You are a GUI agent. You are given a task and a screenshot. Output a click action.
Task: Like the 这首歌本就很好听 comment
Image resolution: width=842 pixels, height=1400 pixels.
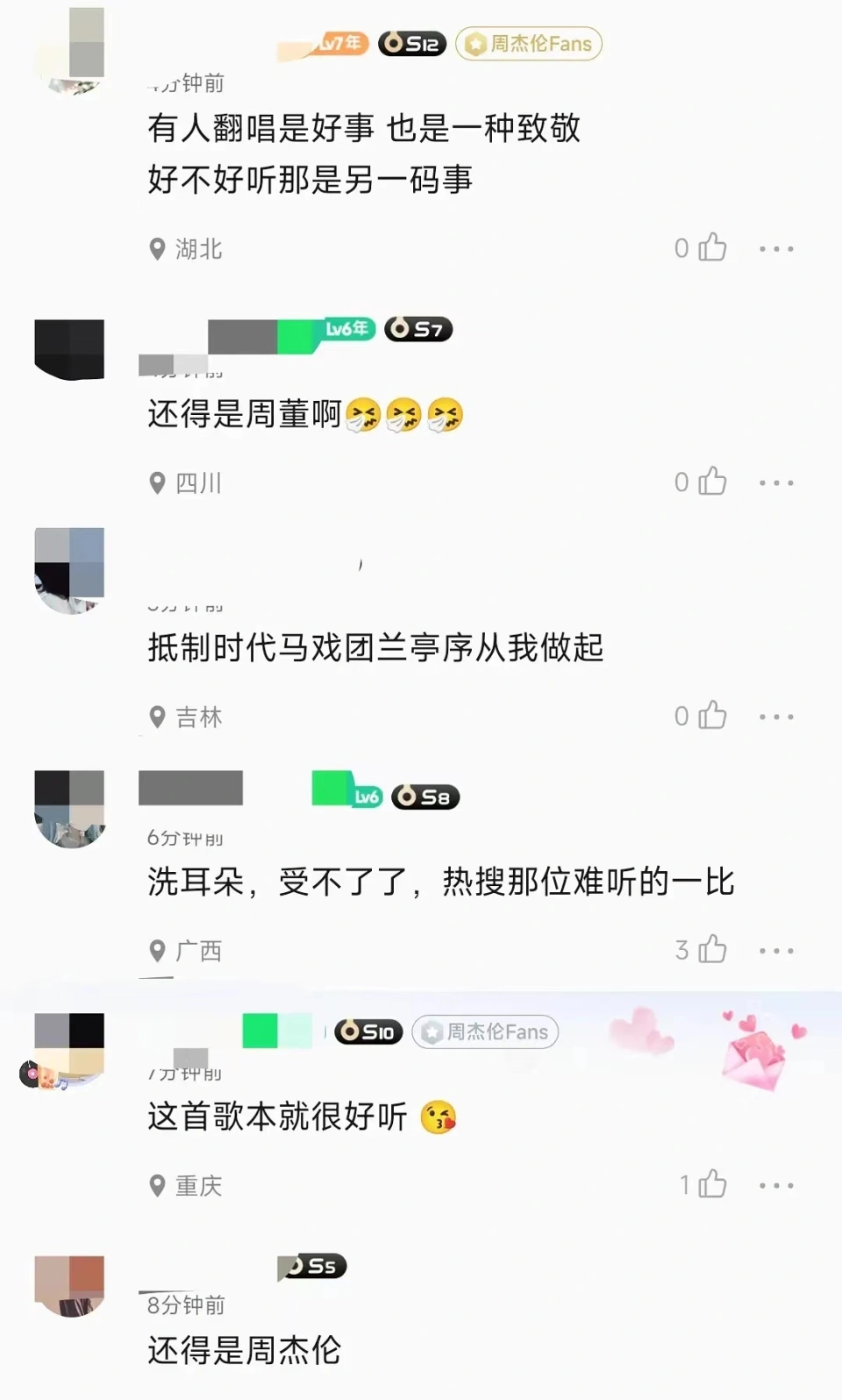click(x=712, y=1184)
